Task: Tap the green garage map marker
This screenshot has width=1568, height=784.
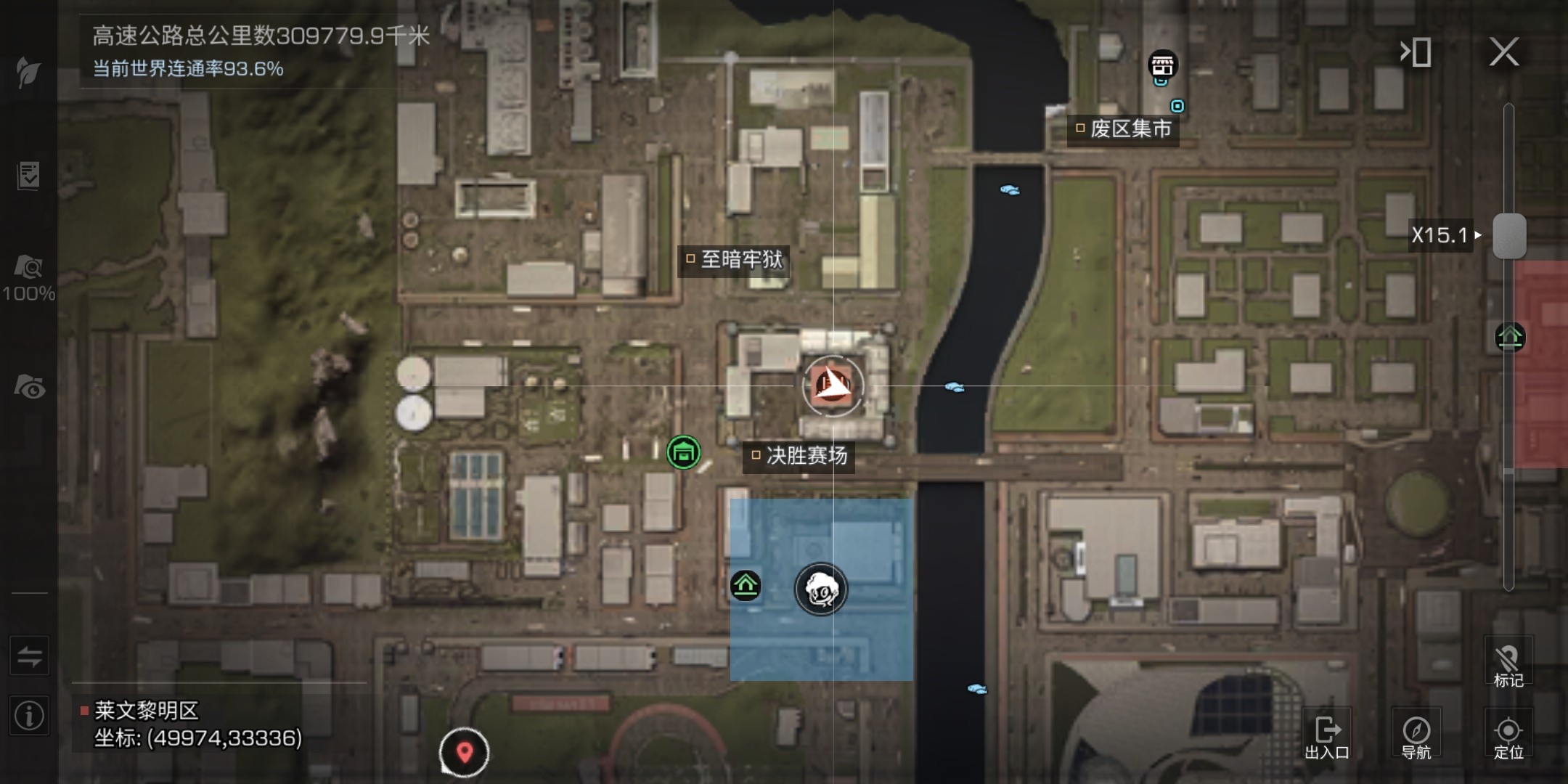Action: 683,452
